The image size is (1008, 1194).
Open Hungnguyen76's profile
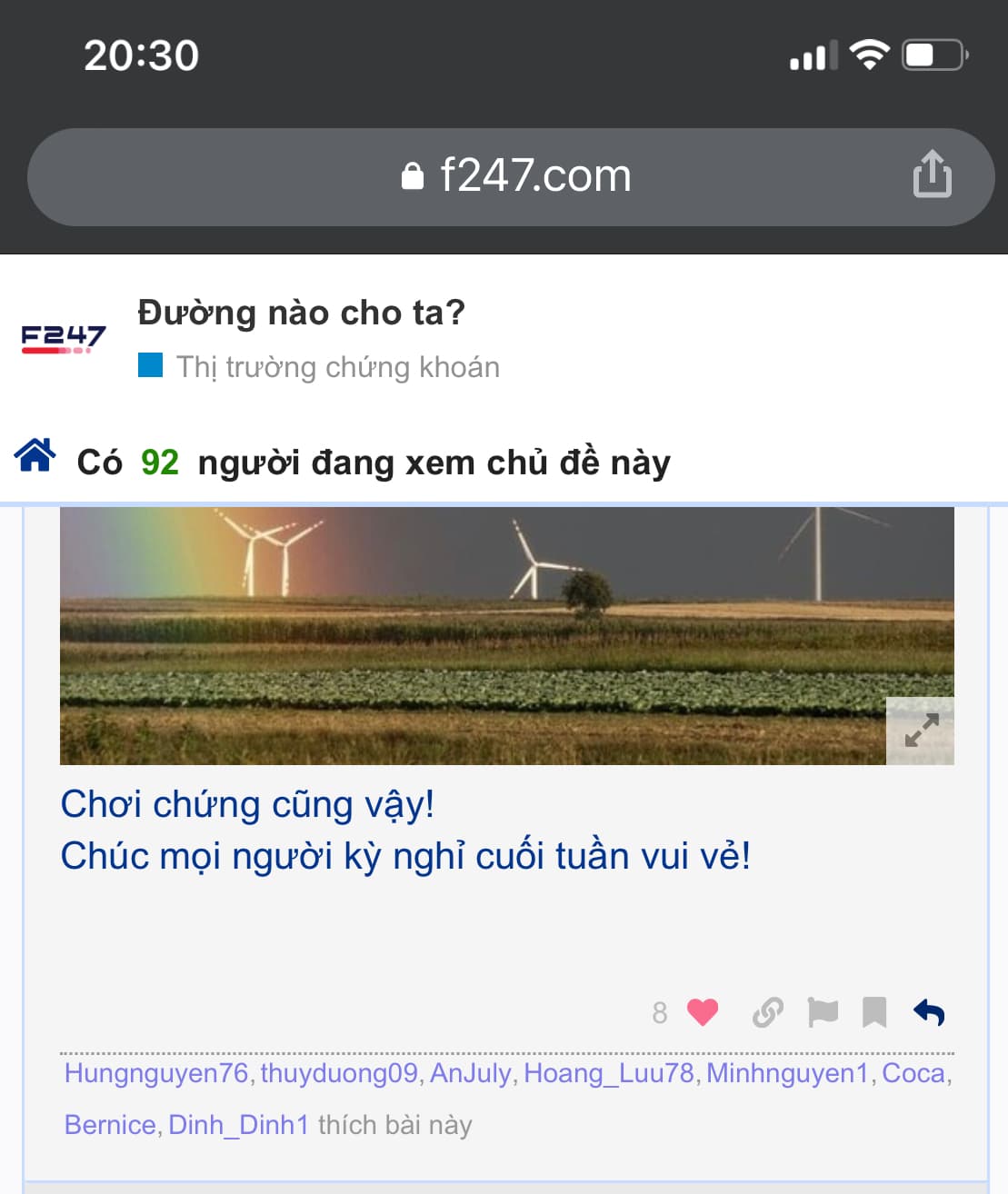click(156, 1073)
